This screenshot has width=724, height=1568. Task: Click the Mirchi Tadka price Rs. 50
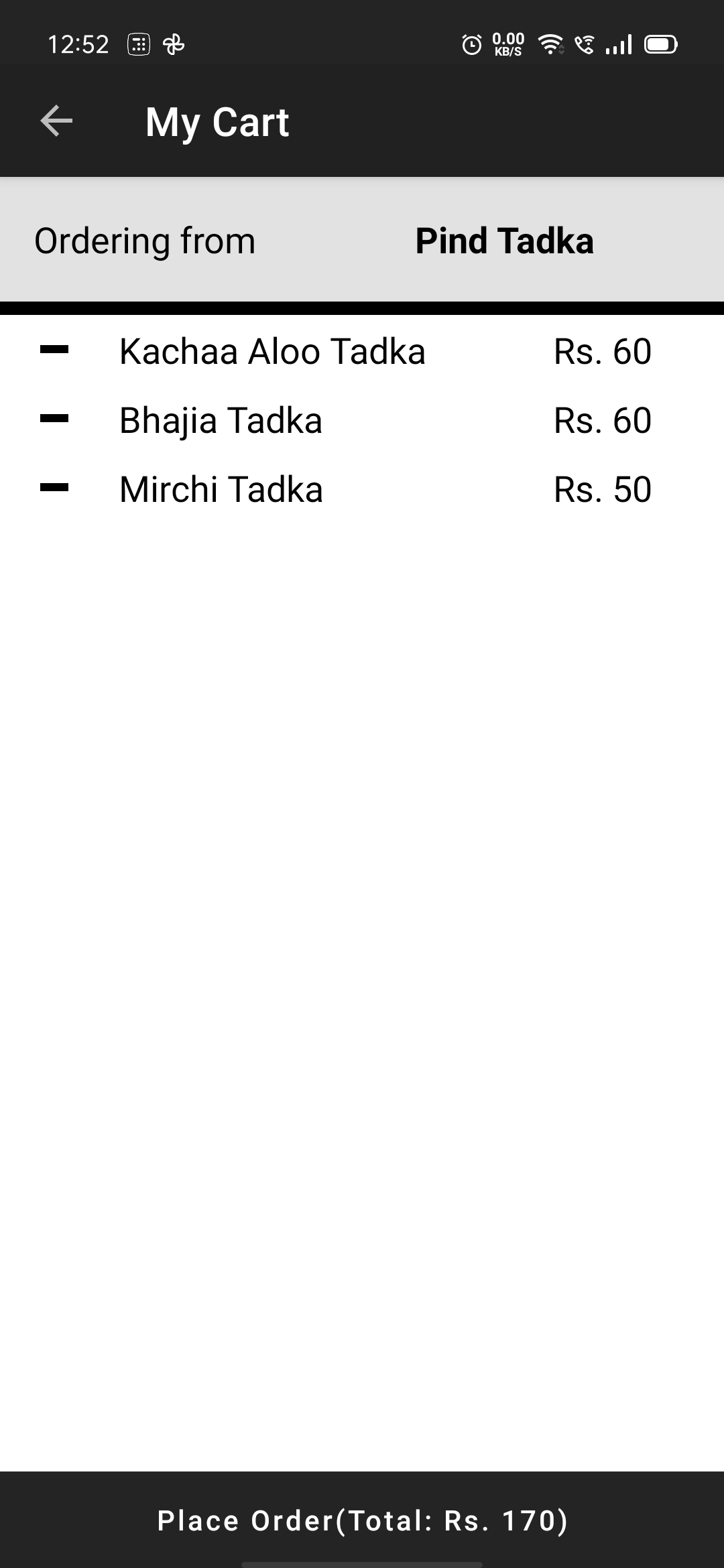(x=603, y=490)
